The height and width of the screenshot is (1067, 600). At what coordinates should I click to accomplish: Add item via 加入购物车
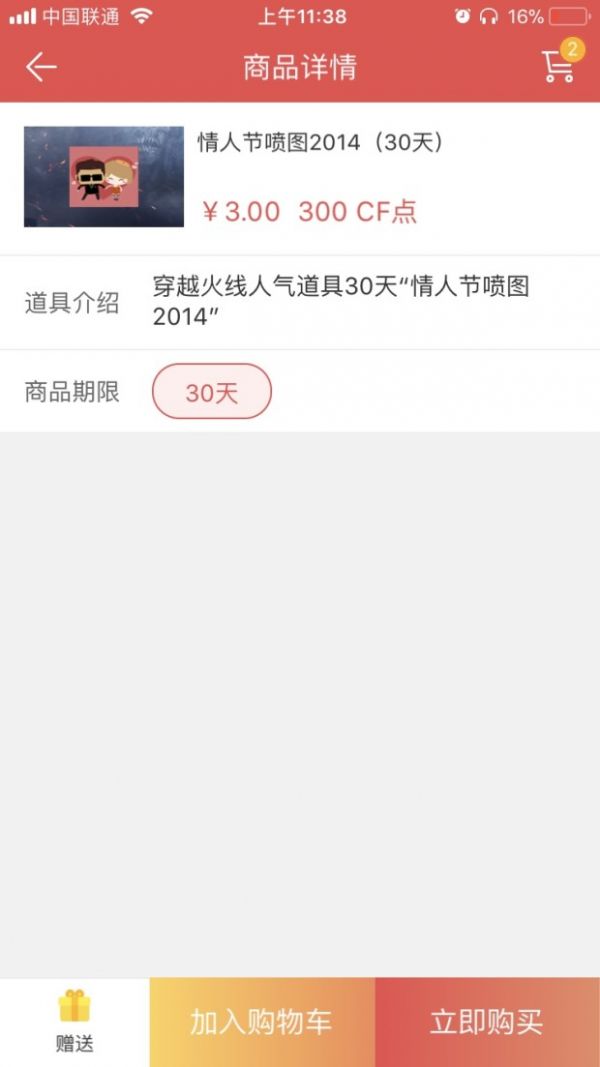(x=262, y=1022)
